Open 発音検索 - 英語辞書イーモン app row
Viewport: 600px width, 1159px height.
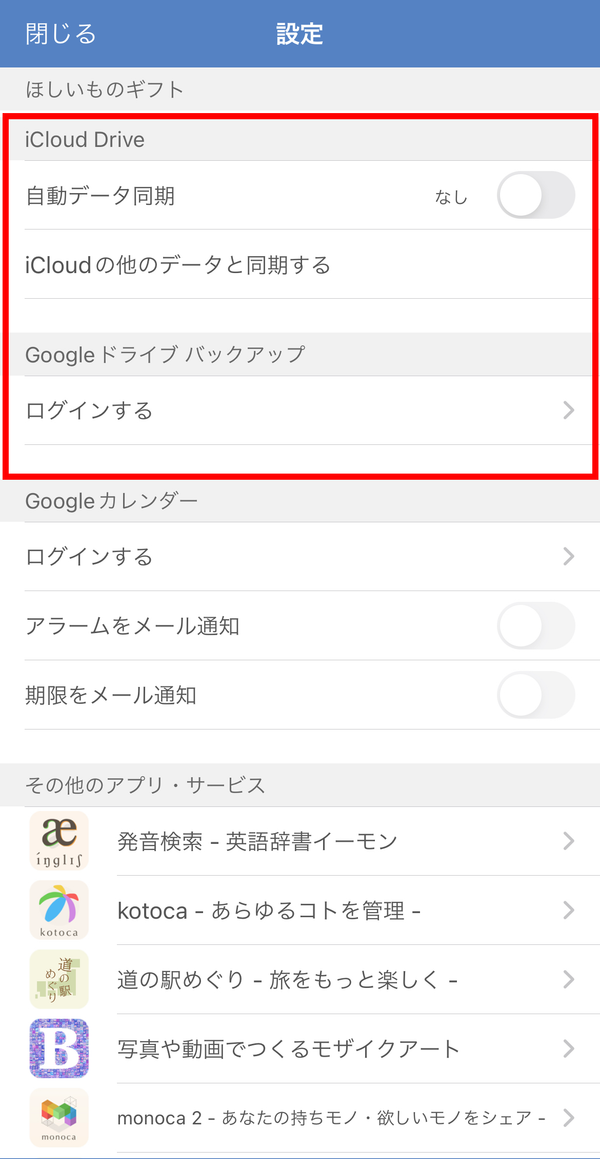point(300,841)
